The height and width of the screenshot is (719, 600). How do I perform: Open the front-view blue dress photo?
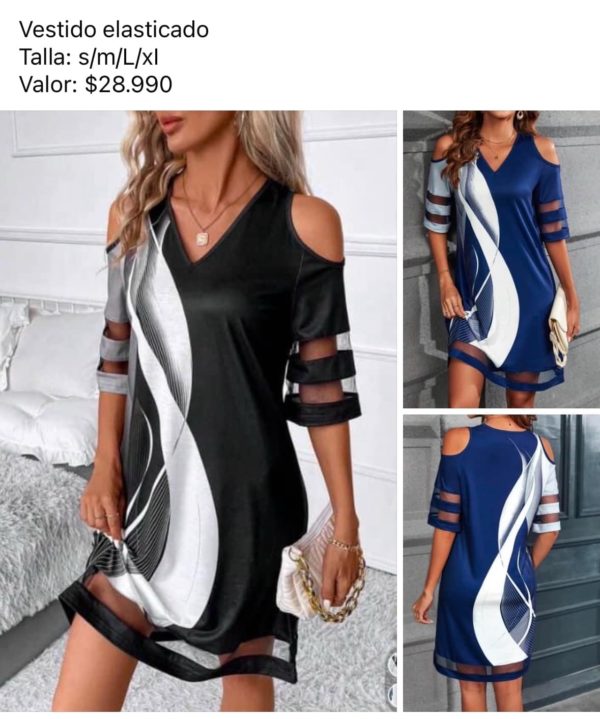click(x=501, y=257)
